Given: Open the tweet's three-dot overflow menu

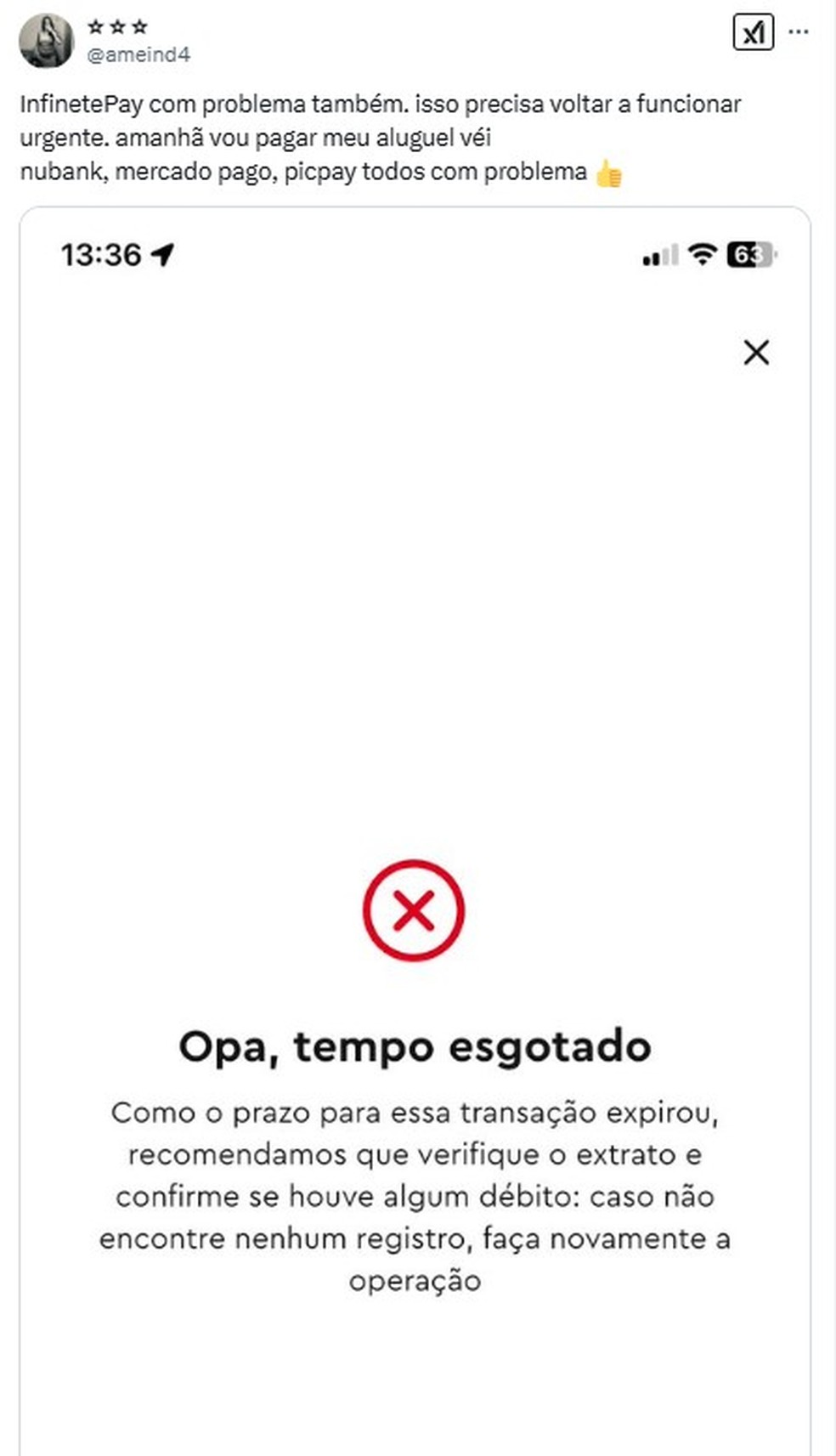Looking at the screenshot, I should pos(799,32).
